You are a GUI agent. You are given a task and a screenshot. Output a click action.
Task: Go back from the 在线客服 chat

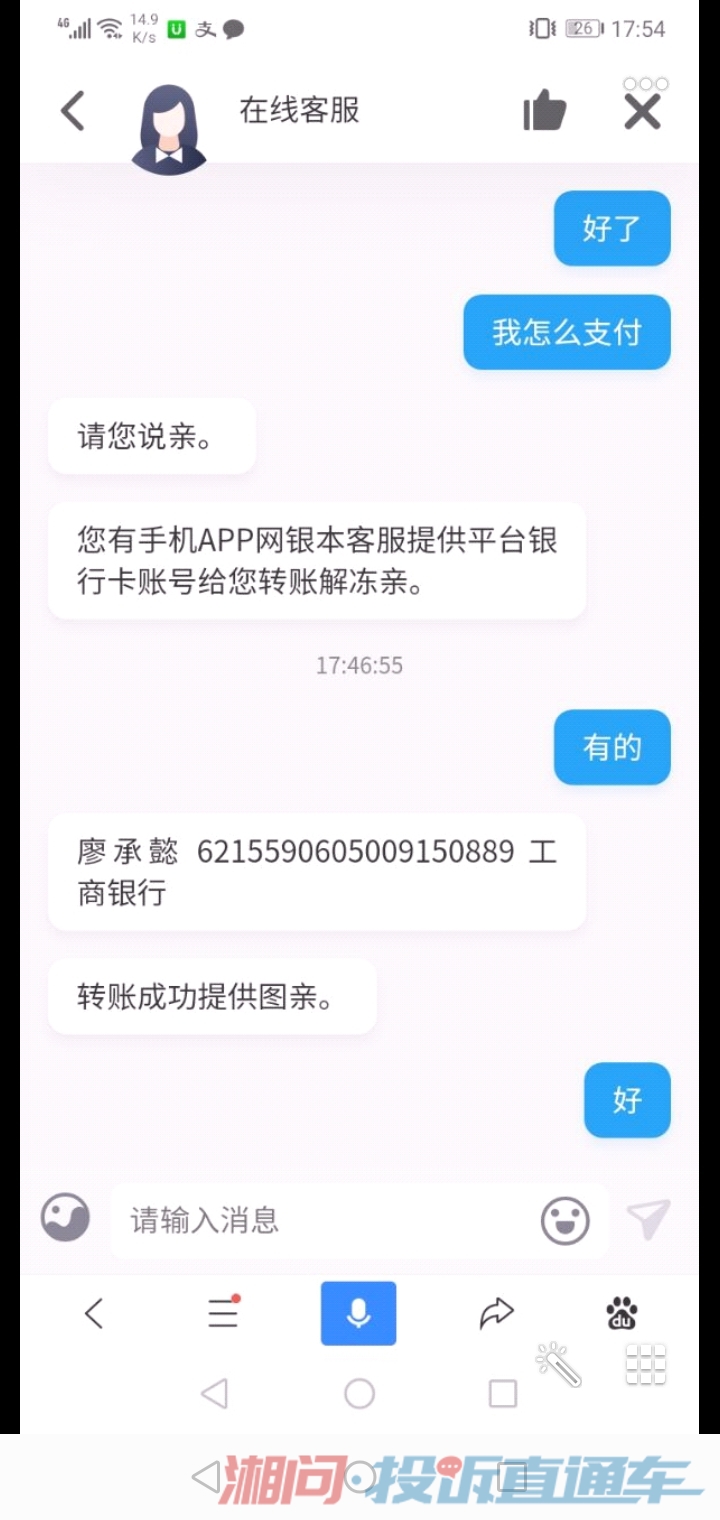73,111
